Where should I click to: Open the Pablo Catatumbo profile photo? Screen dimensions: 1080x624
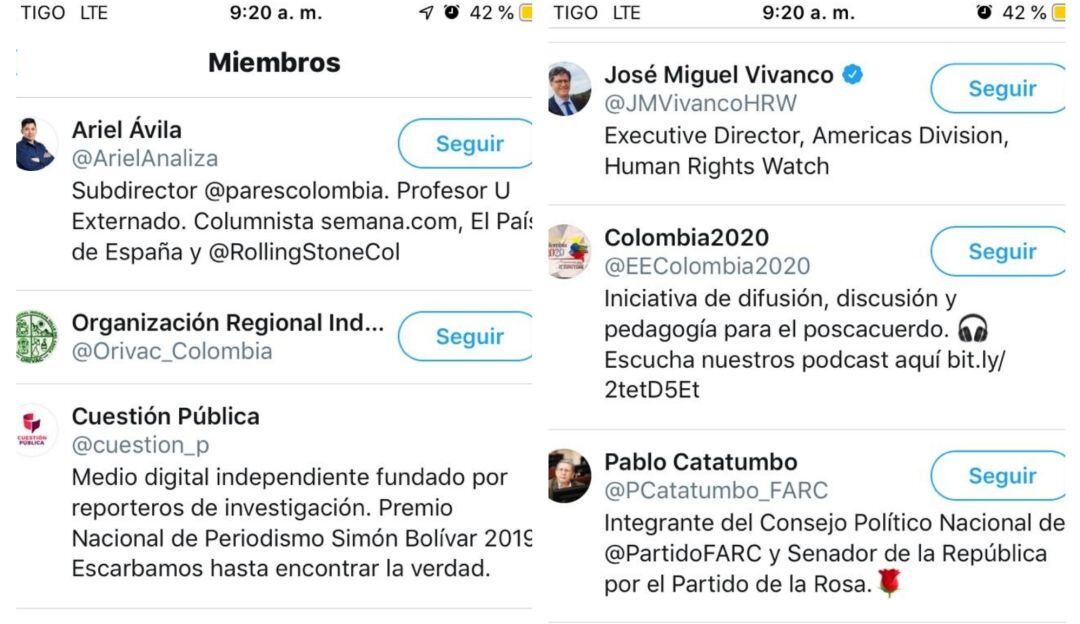coord(570,476)
